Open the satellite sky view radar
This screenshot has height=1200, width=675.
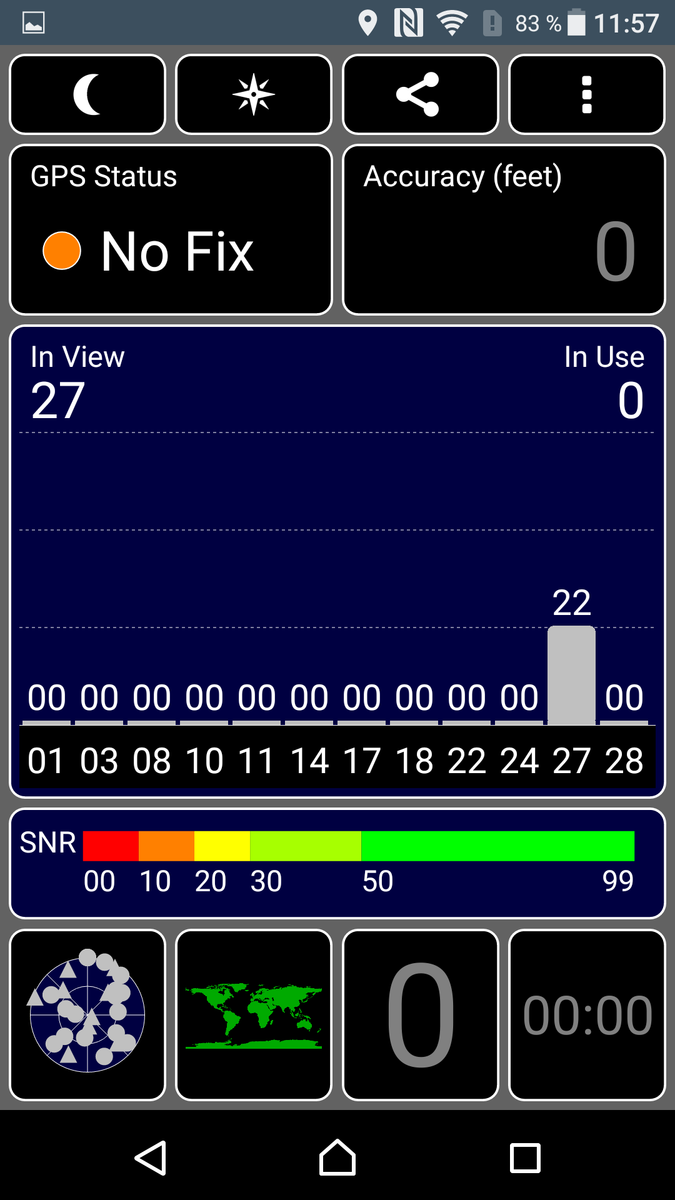[87, 1015]
